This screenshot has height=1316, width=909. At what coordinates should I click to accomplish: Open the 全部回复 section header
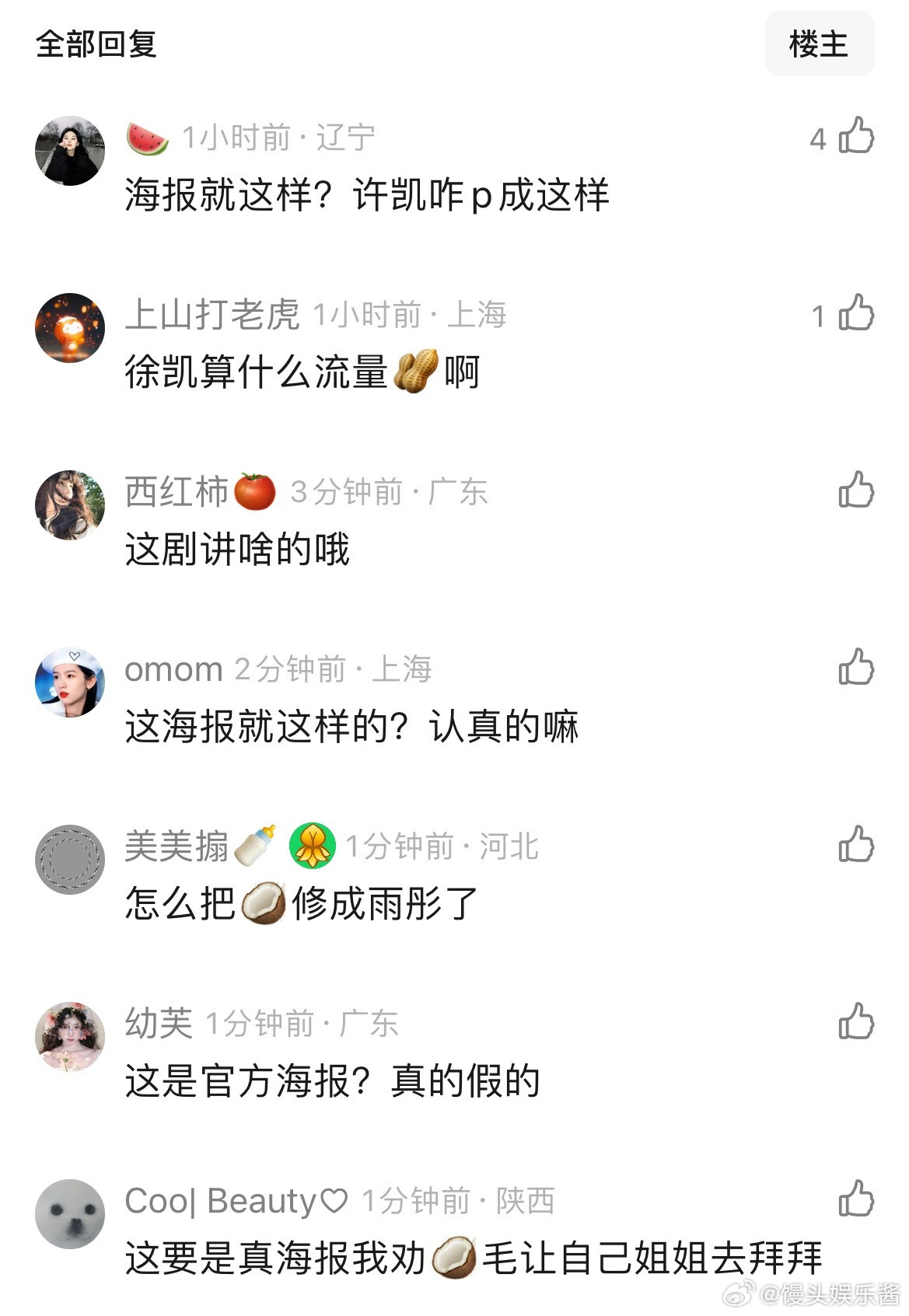pos(96,45)
